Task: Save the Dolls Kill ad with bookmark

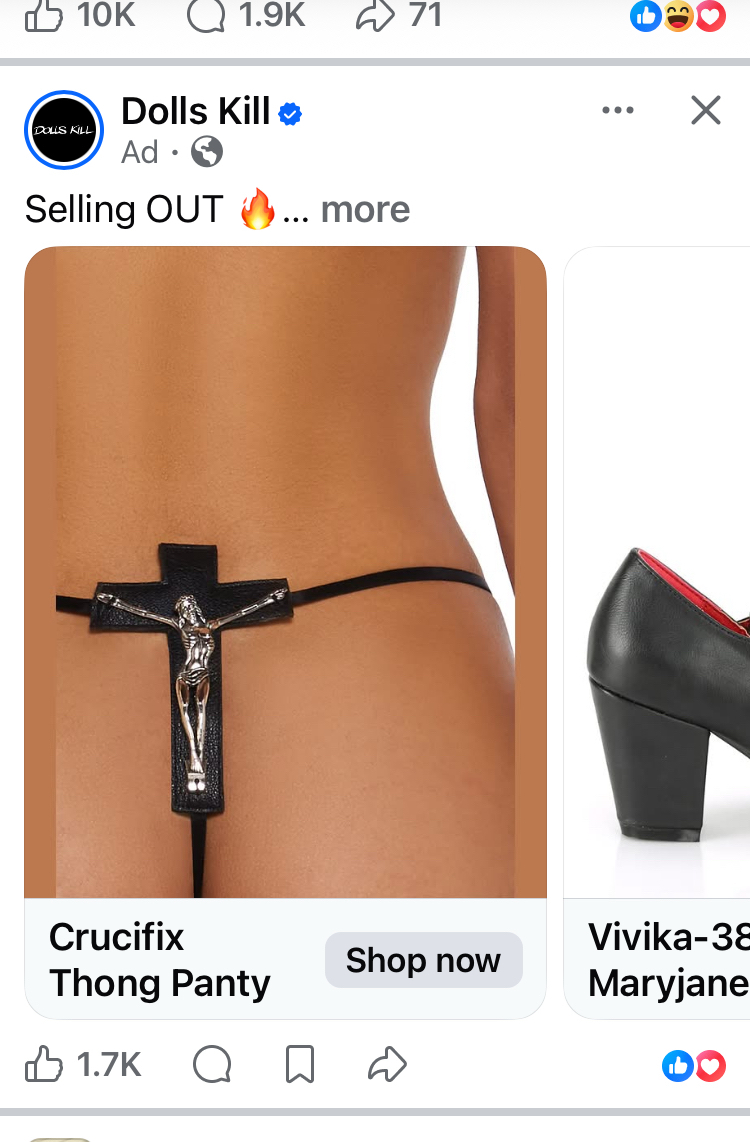Action: point(300,1064)
